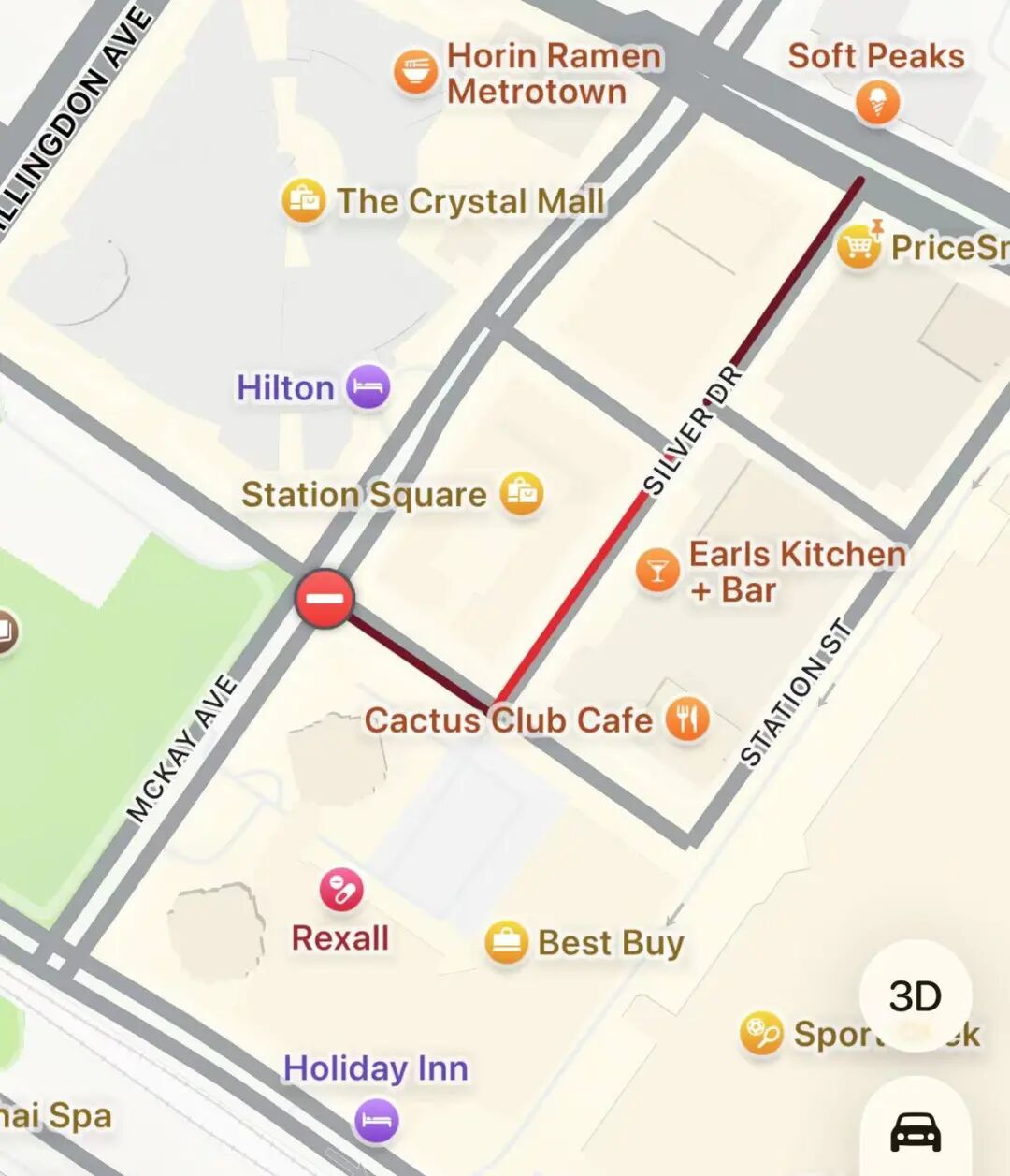Select the Holiday Inn hotel pin
Screen dimensions: 1010x1176
pyautogui.click(x=376, y=1120)
